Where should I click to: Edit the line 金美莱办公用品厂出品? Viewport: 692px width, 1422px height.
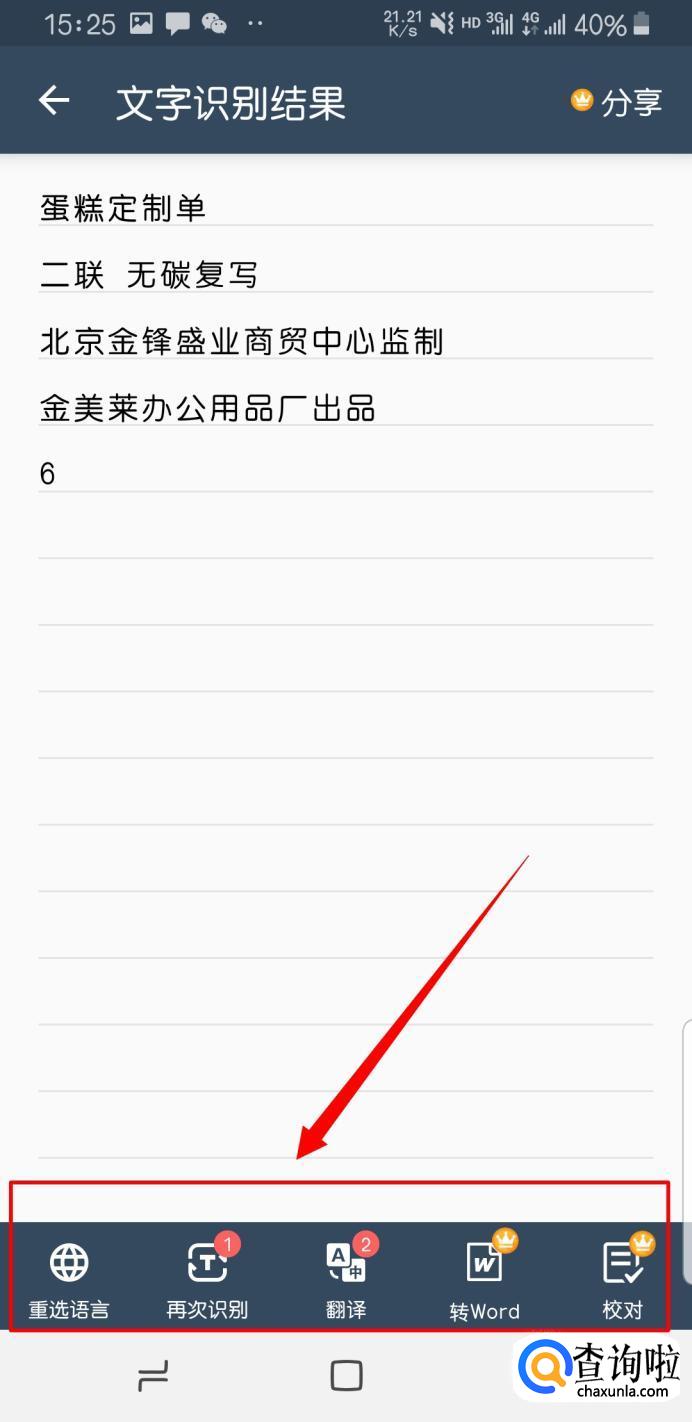click(x=207, y=408)
